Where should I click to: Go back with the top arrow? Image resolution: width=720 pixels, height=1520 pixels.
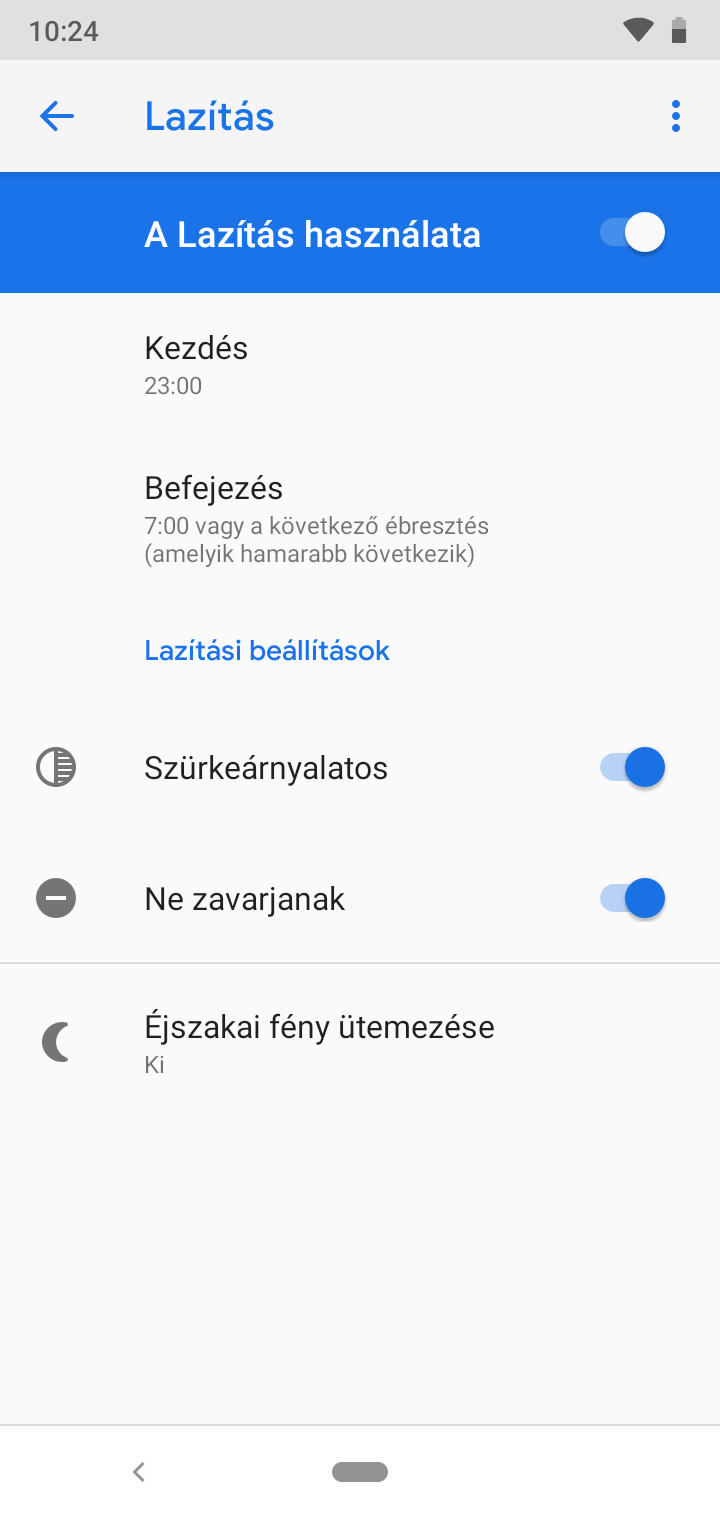tap(57, 117)
